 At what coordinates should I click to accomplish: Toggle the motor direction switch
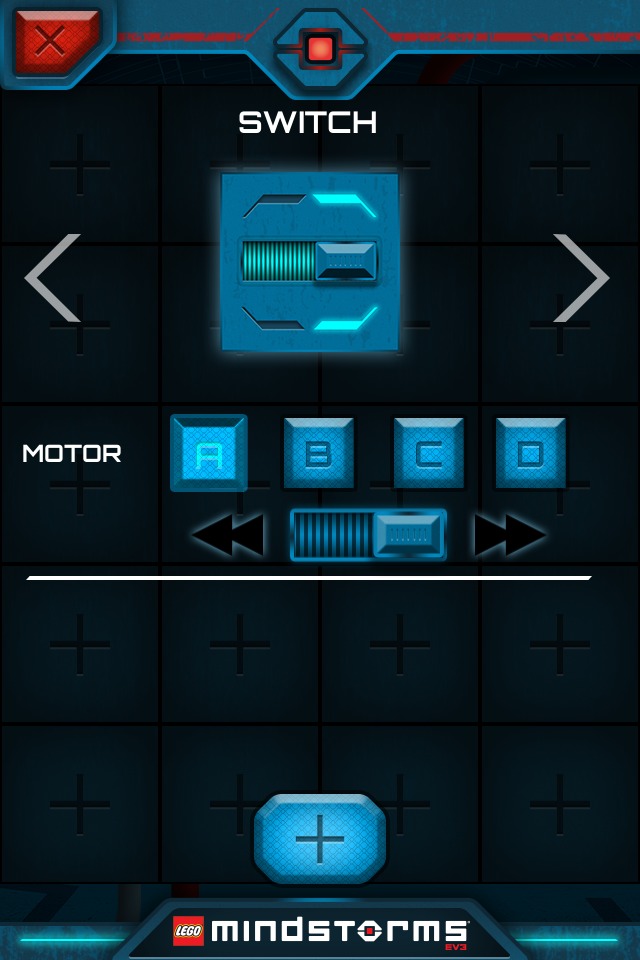point(368,535)
